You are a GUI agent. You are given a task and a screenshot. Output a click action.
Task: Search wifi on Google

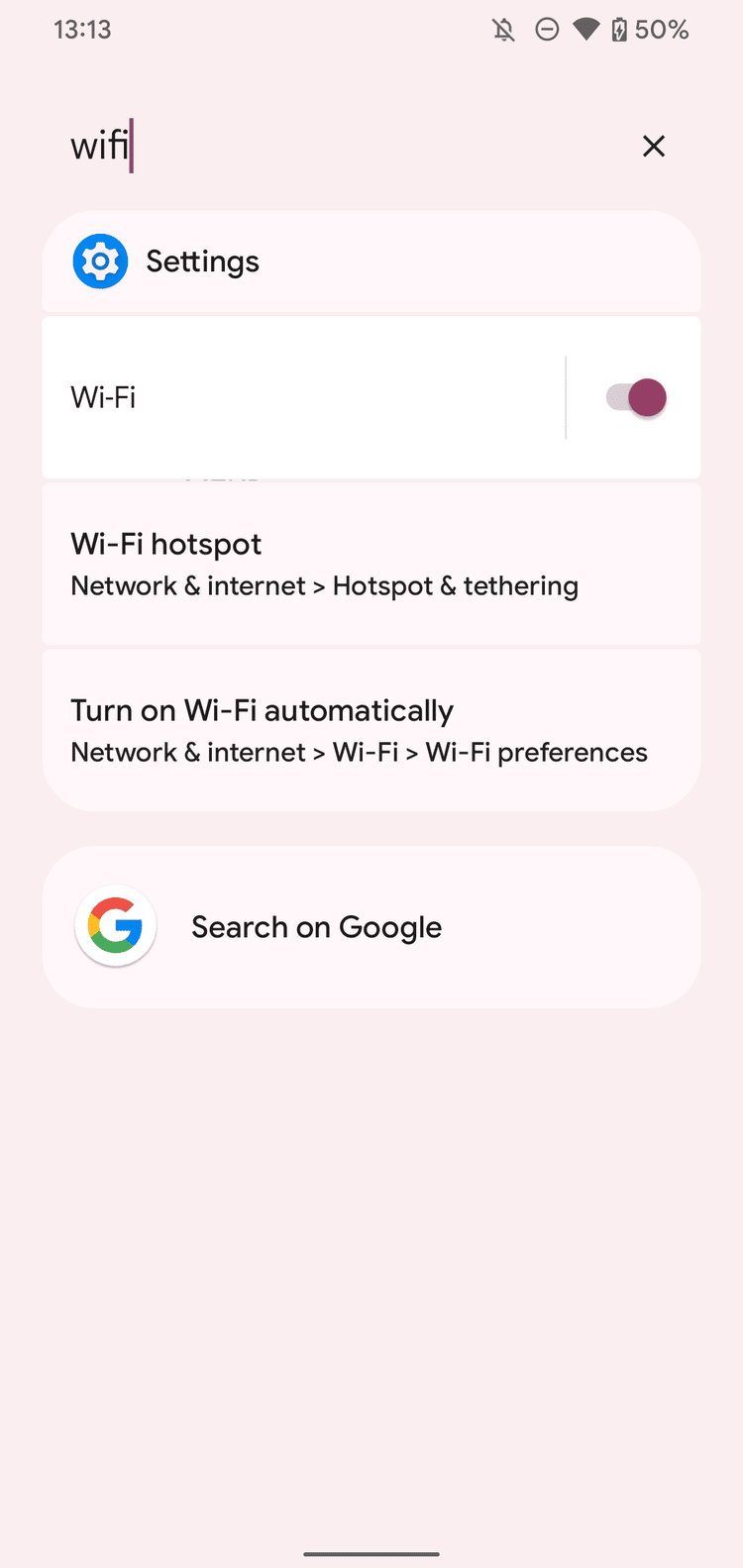(371, 927)
